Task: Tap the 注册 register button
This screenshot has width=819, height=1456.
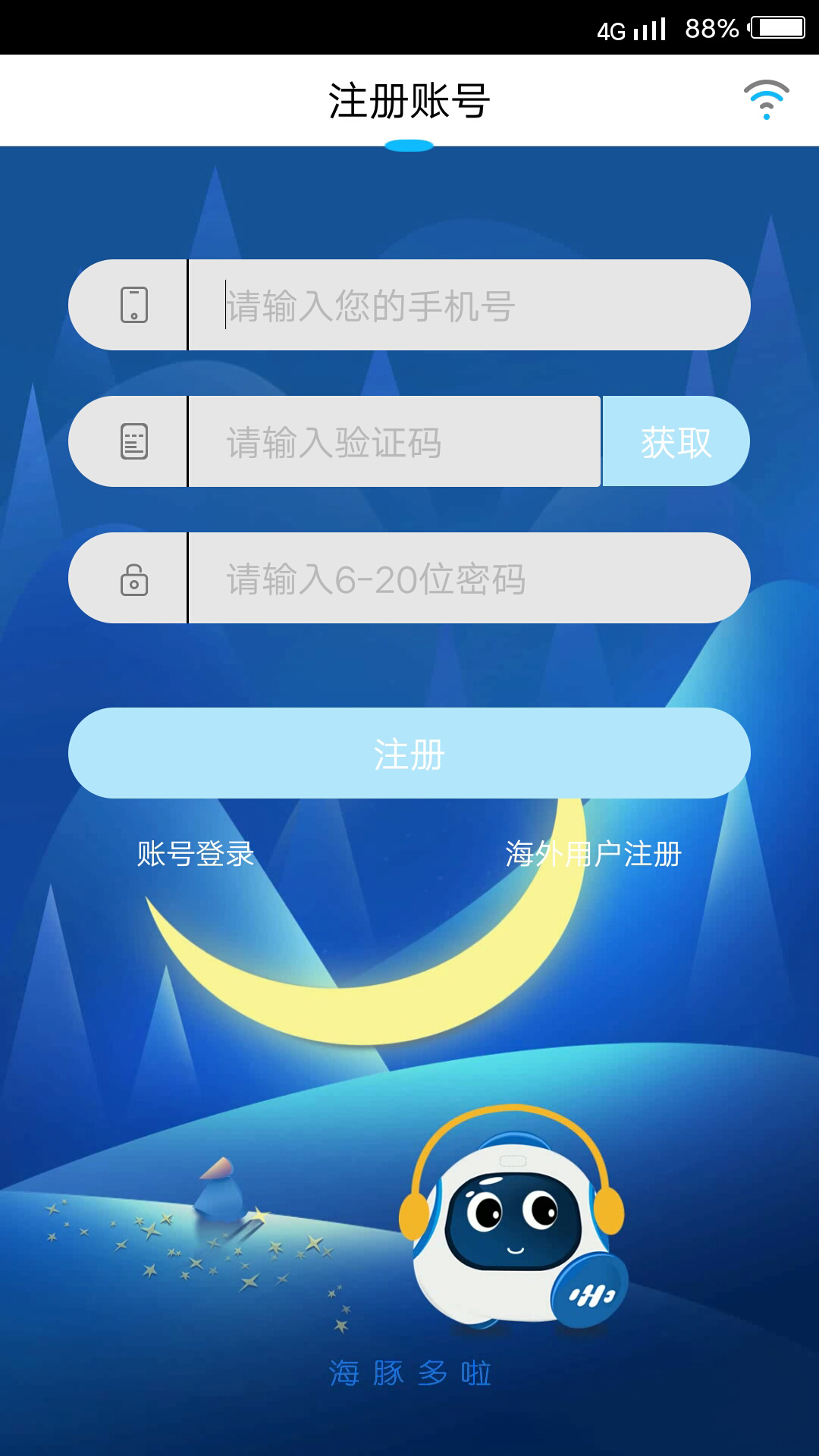Action: click(409, 753)
